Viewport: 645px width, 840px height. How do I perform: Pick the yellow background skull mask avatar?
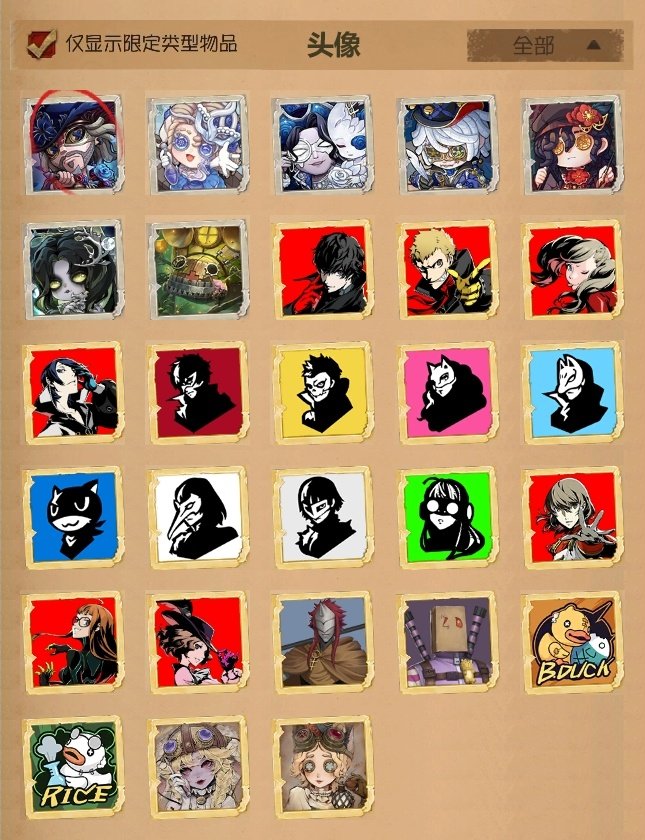(321, 392)
